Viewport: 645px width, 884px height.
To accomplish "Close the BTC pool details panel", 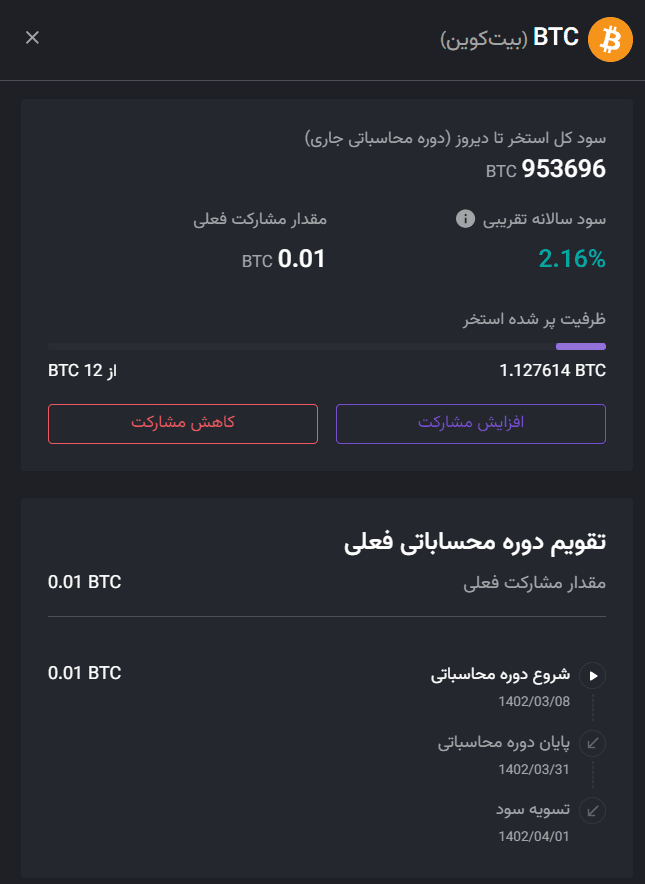I will pyautogui.click(x=33, y=38).
